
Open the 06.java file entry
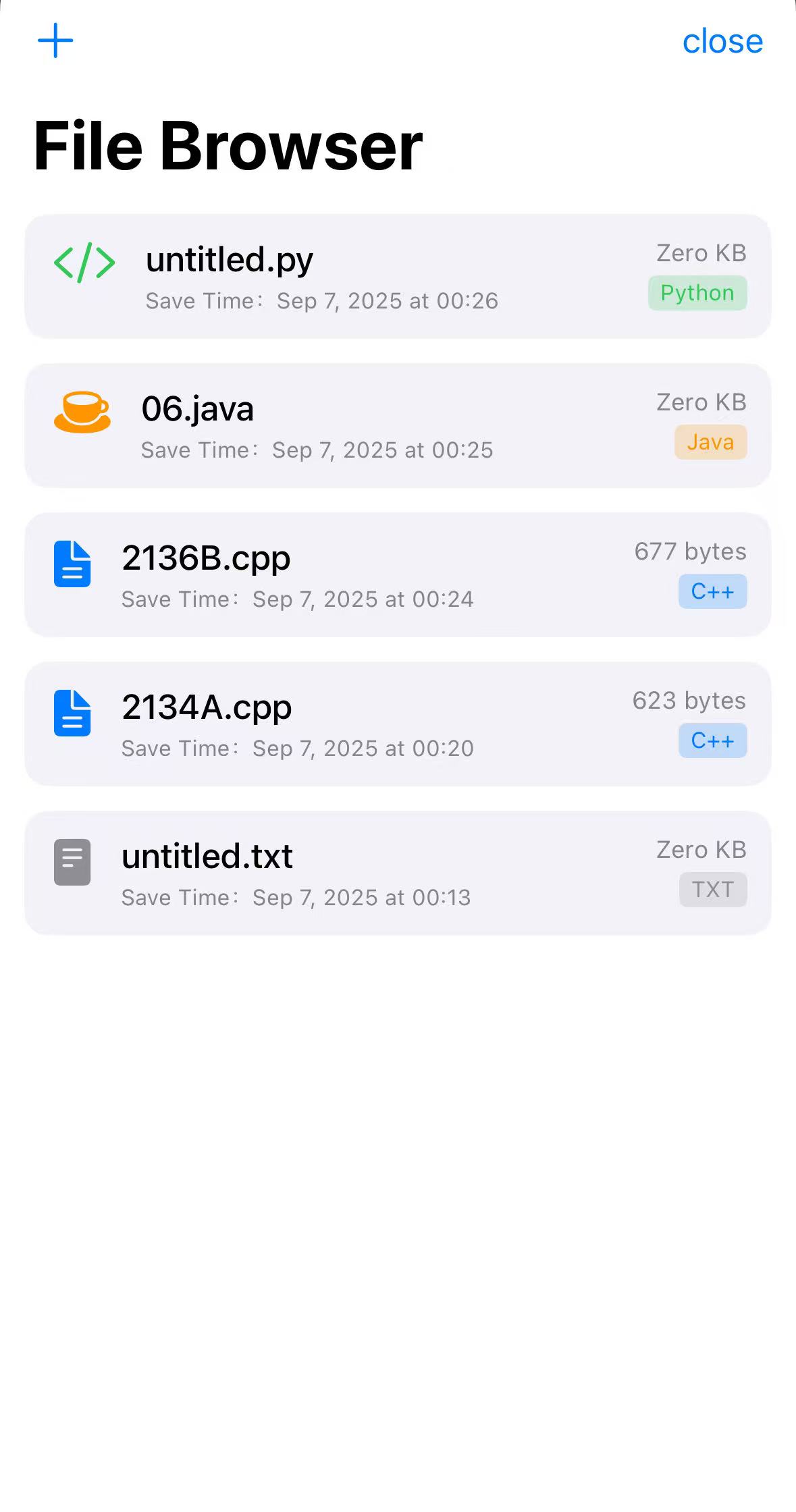(398, 424)
